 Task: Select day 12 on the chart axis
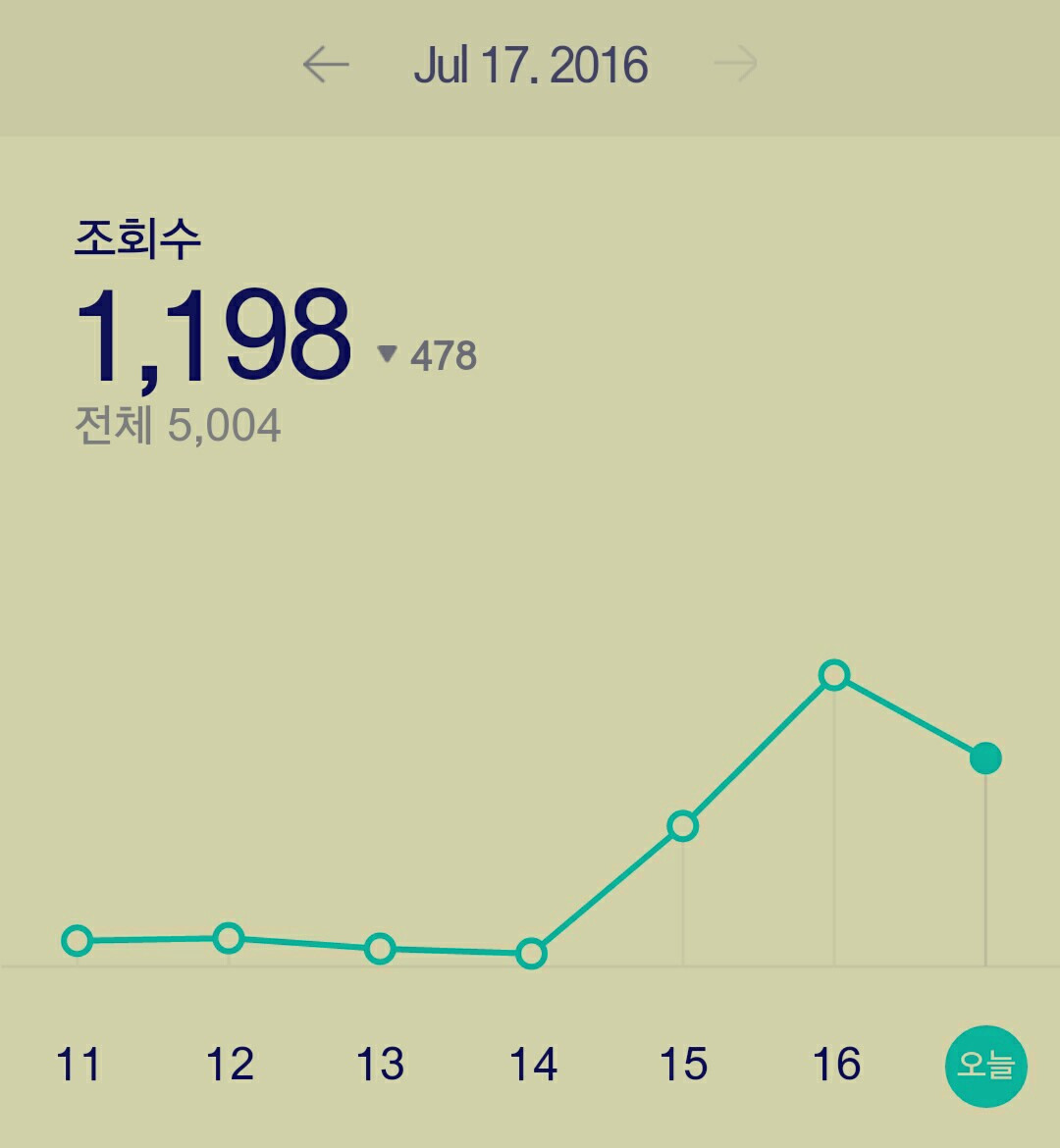[230, 1065]
